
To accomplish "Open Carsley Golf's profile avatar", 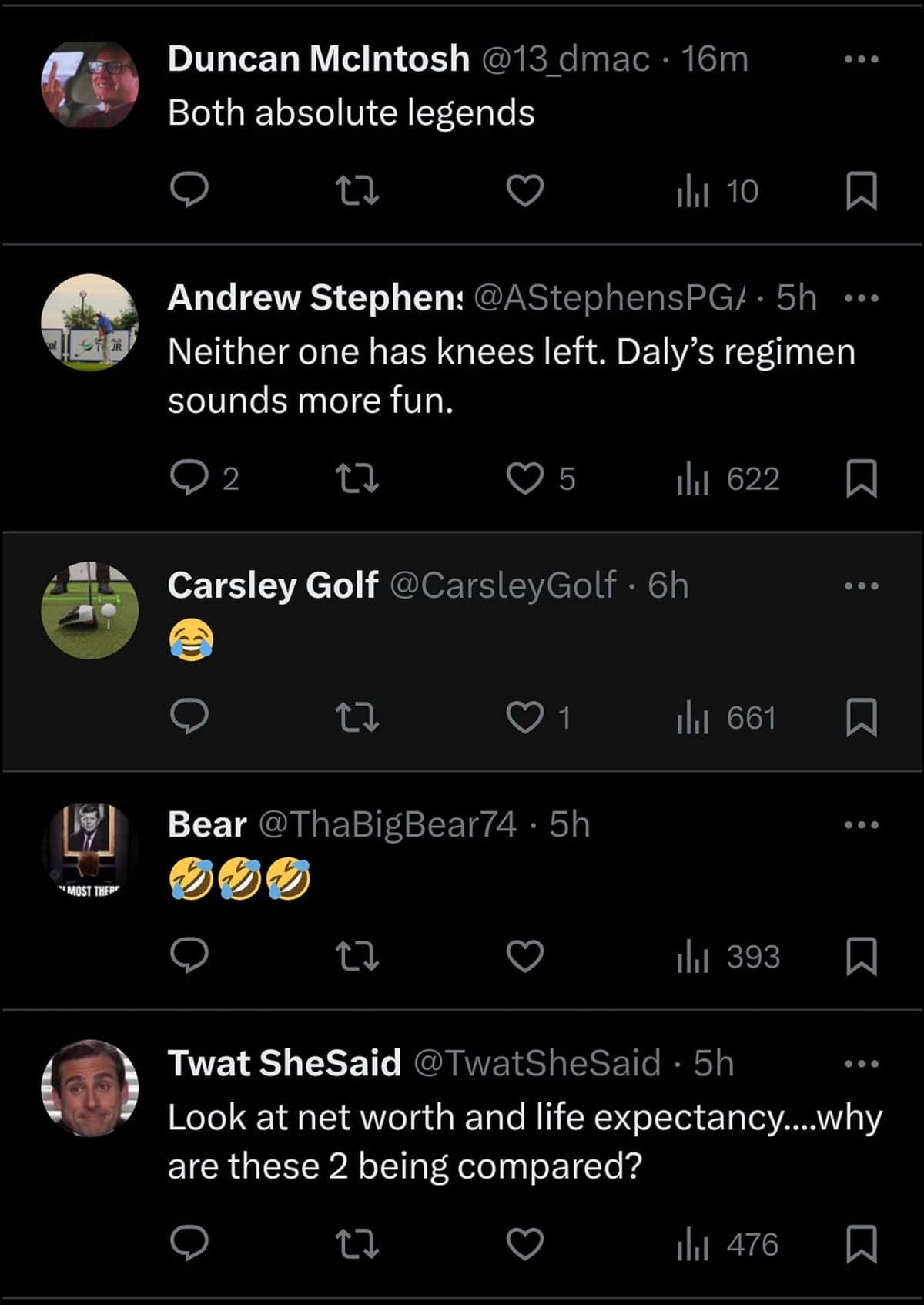I will coord(90,610).
